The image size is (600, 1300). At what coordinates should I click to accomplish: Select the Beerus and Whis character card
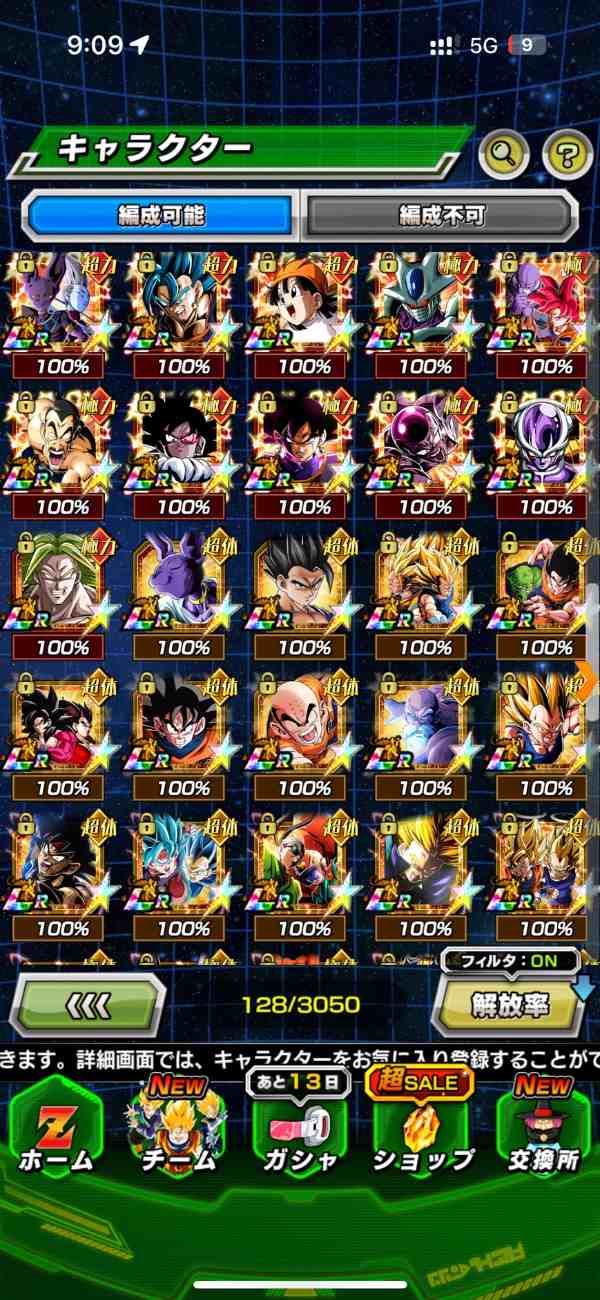click(x=63, y=300)
